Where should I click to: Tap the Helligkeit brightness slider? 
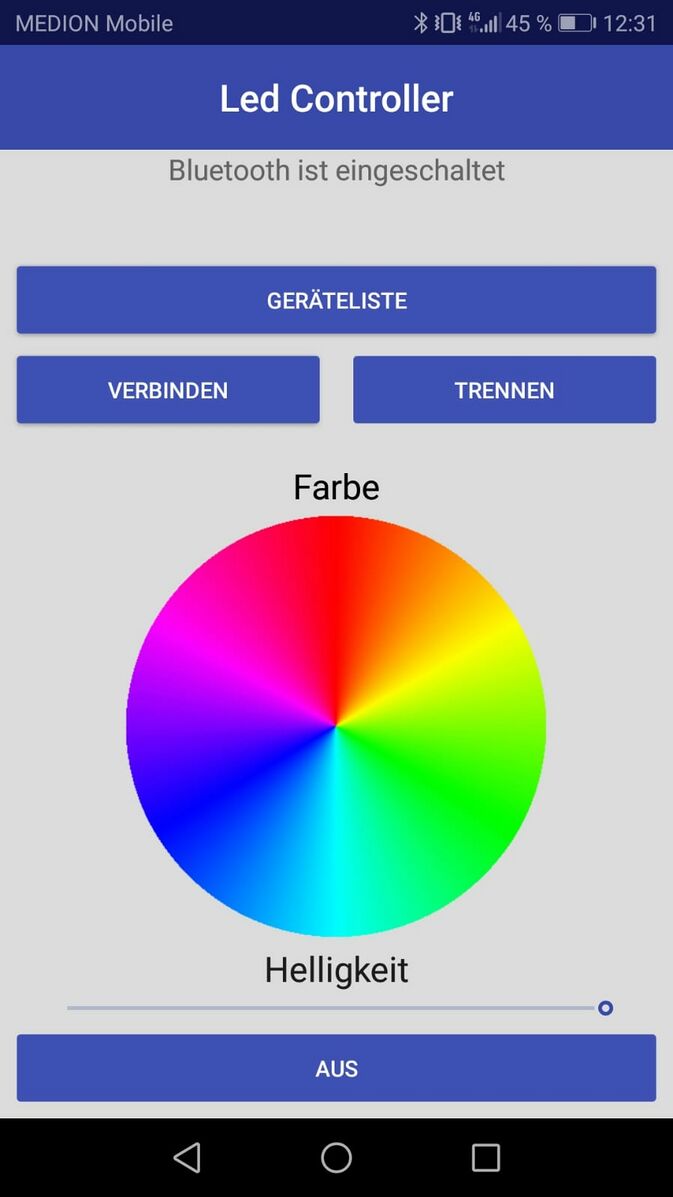[x=336, y=1008]
